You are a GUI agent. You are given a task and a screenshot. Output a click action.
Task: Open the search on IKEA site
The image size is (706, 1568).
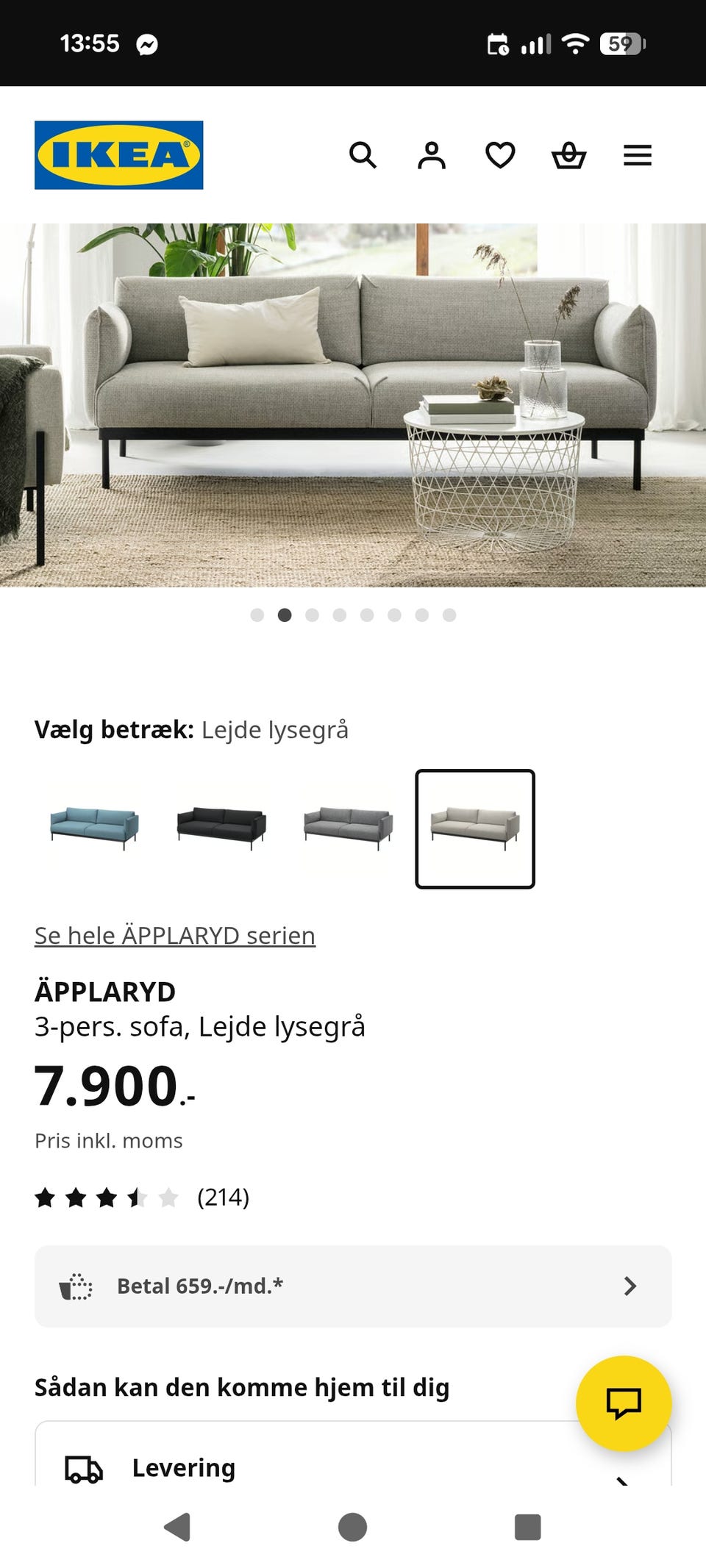[x=363, y=155]
